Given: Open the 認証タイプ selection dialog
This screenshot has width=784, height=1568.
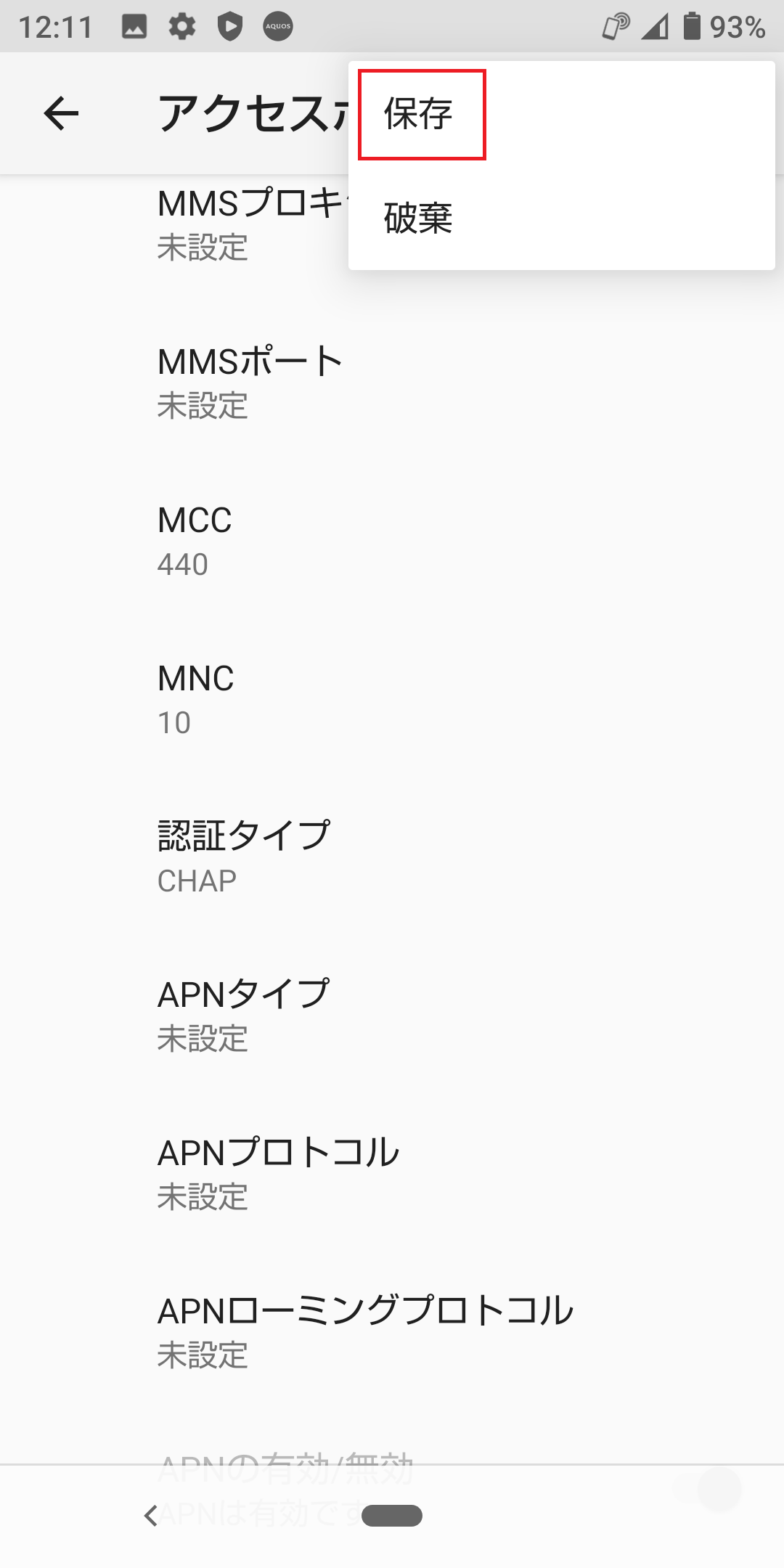Looking at the screenshot, I should pyautogui.click(x=243, y=835).
